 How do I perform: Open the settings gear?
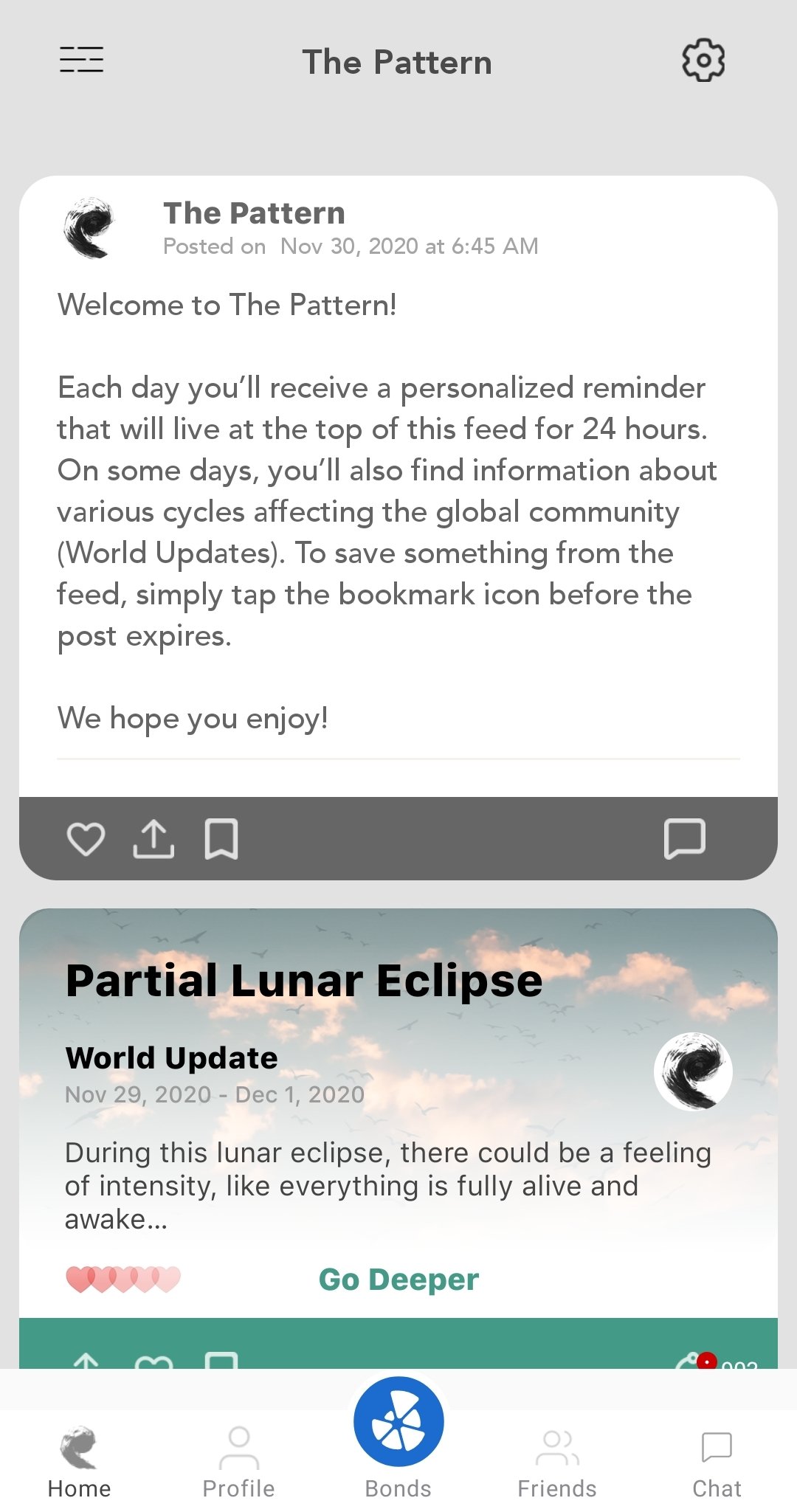click(x=703, y=61)
